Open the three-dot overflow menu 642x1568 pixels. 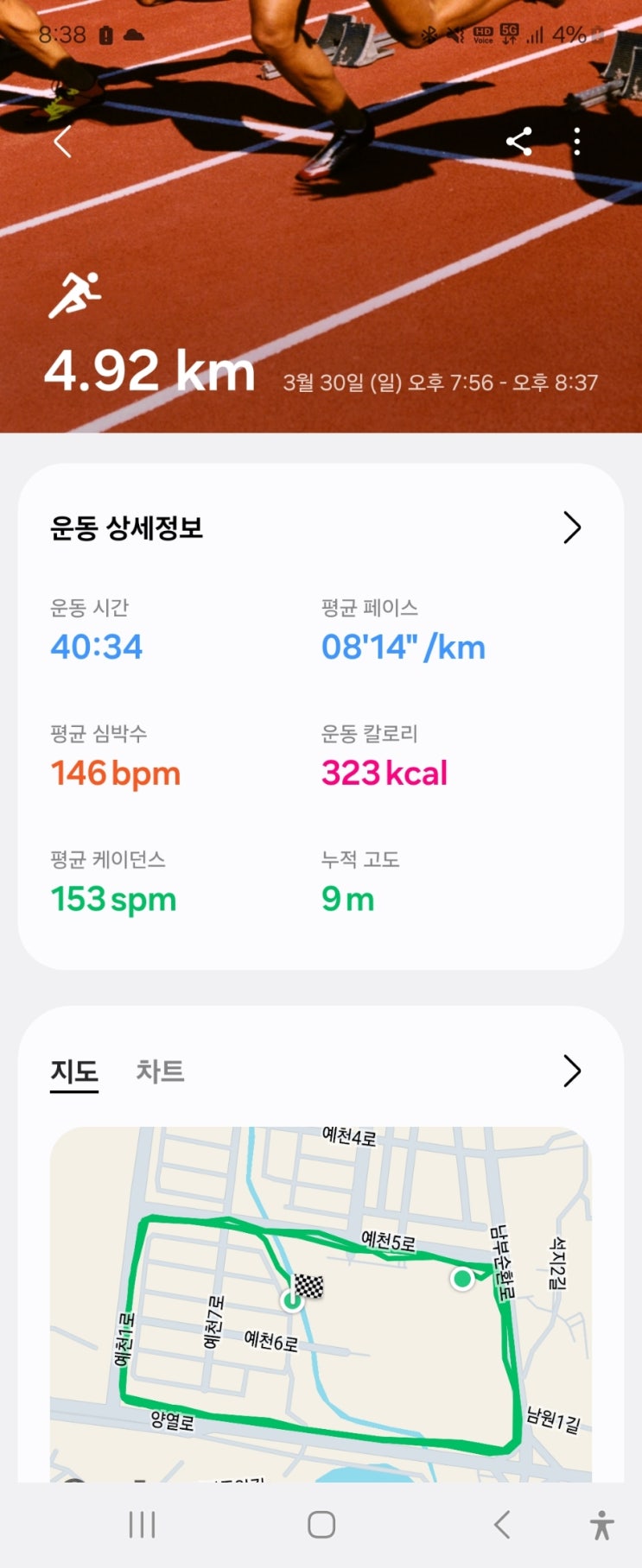577,142
